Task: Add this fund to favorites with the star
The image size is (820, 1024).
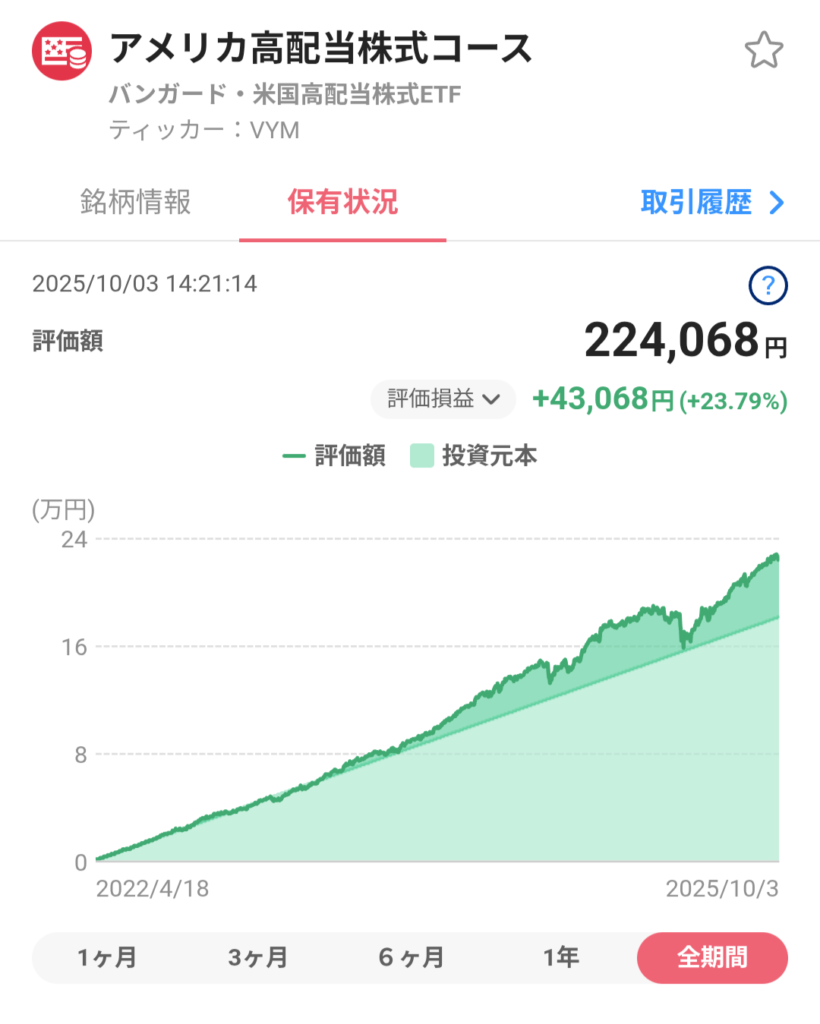Action: tap(764, 51)
